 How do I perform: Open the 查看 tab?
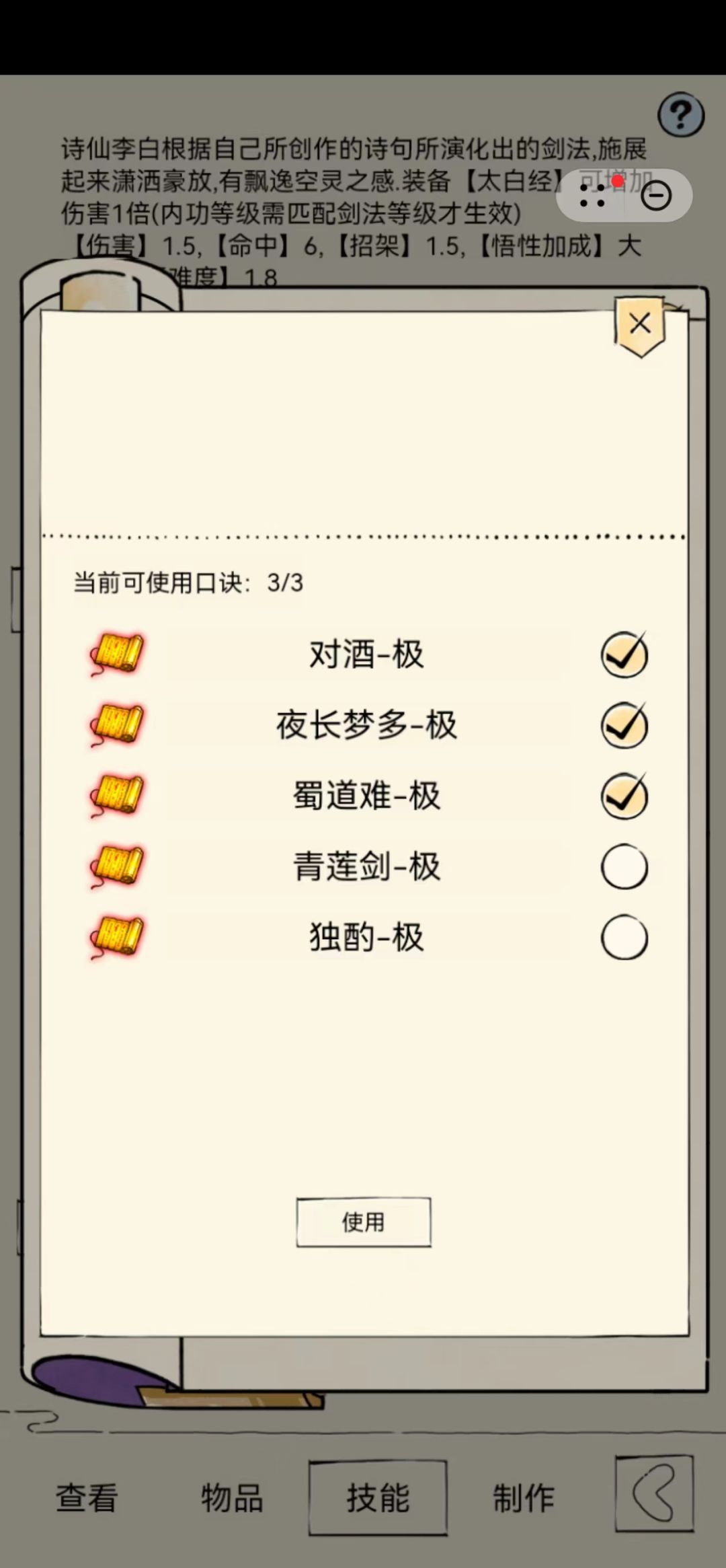tap(87, 1497)
